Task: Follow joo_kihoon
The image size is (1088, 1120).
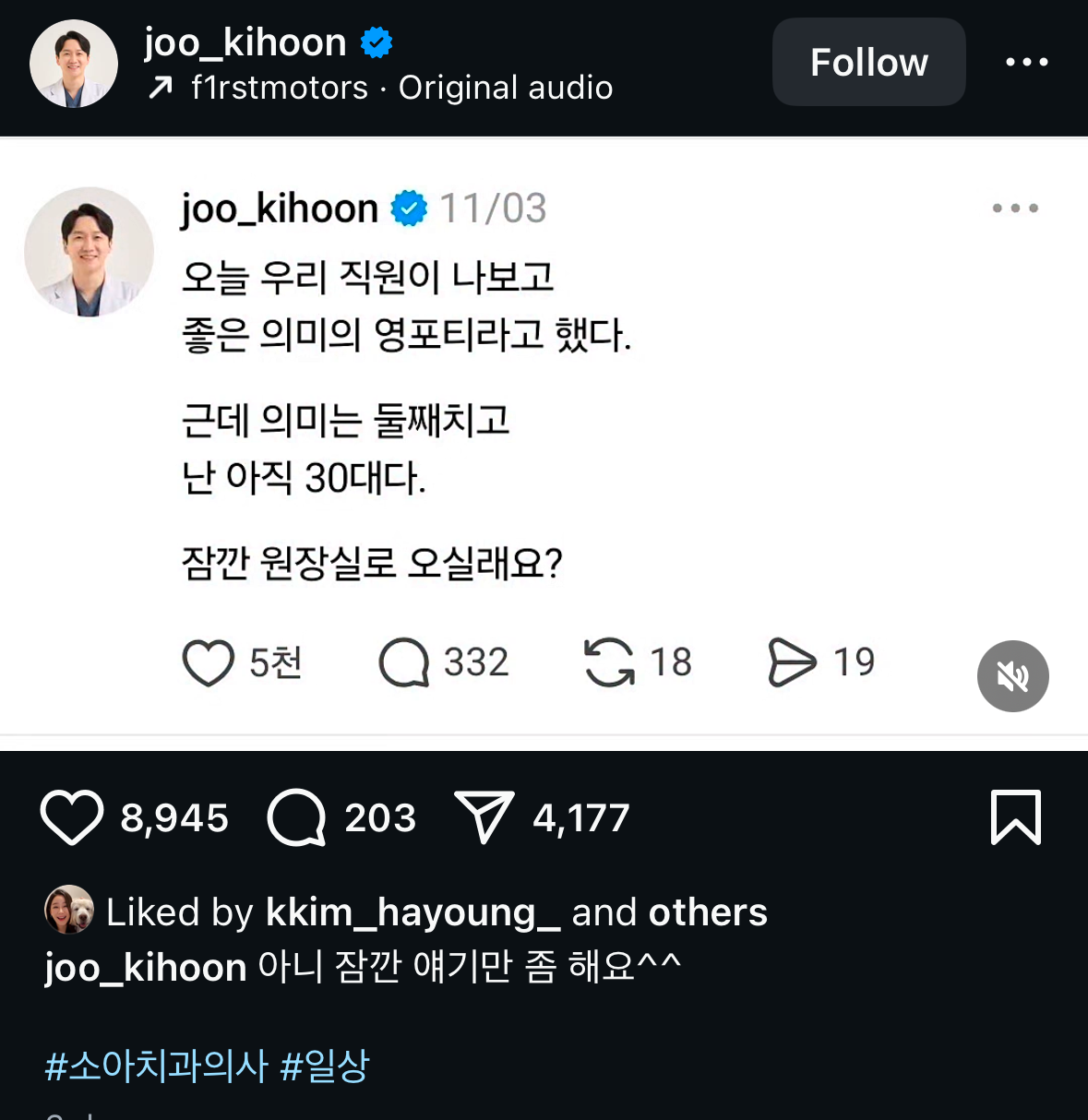Action: (x=868, y=63)
